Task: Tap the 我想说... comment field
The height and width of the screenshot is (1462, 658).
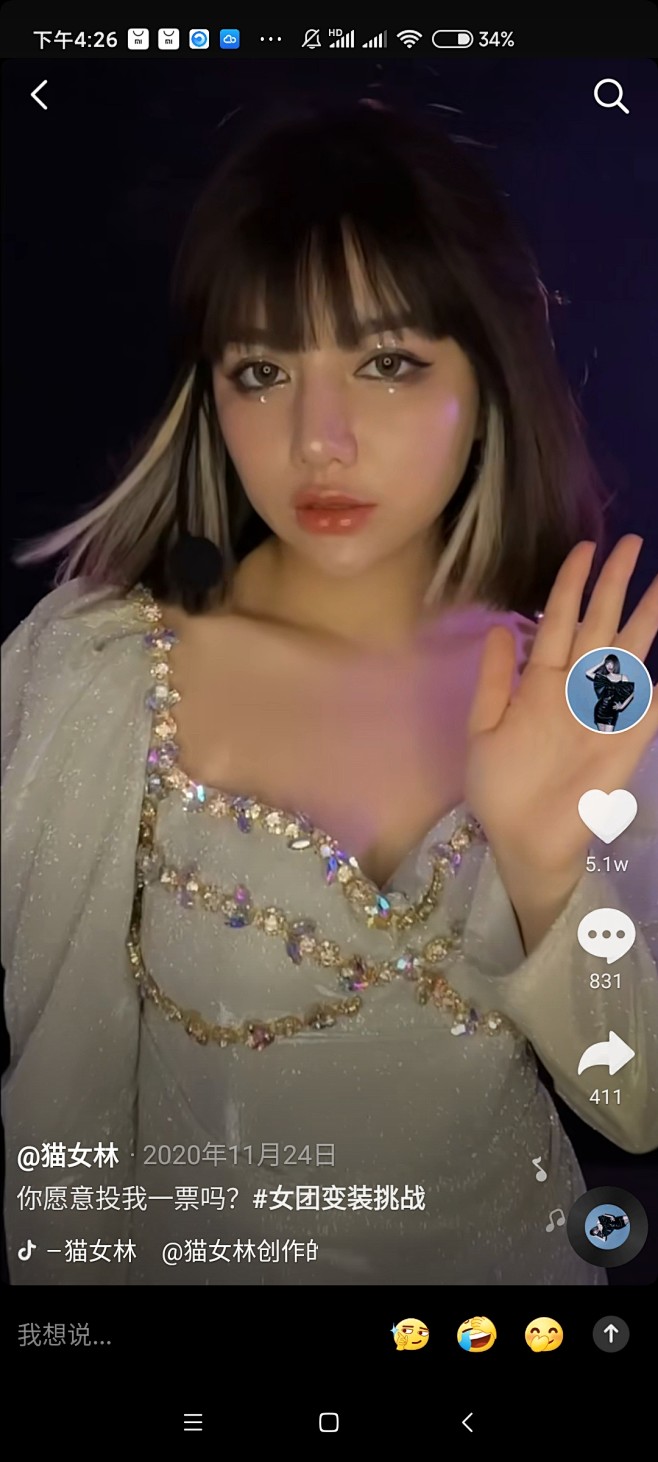Action: tap(190, 1334)
